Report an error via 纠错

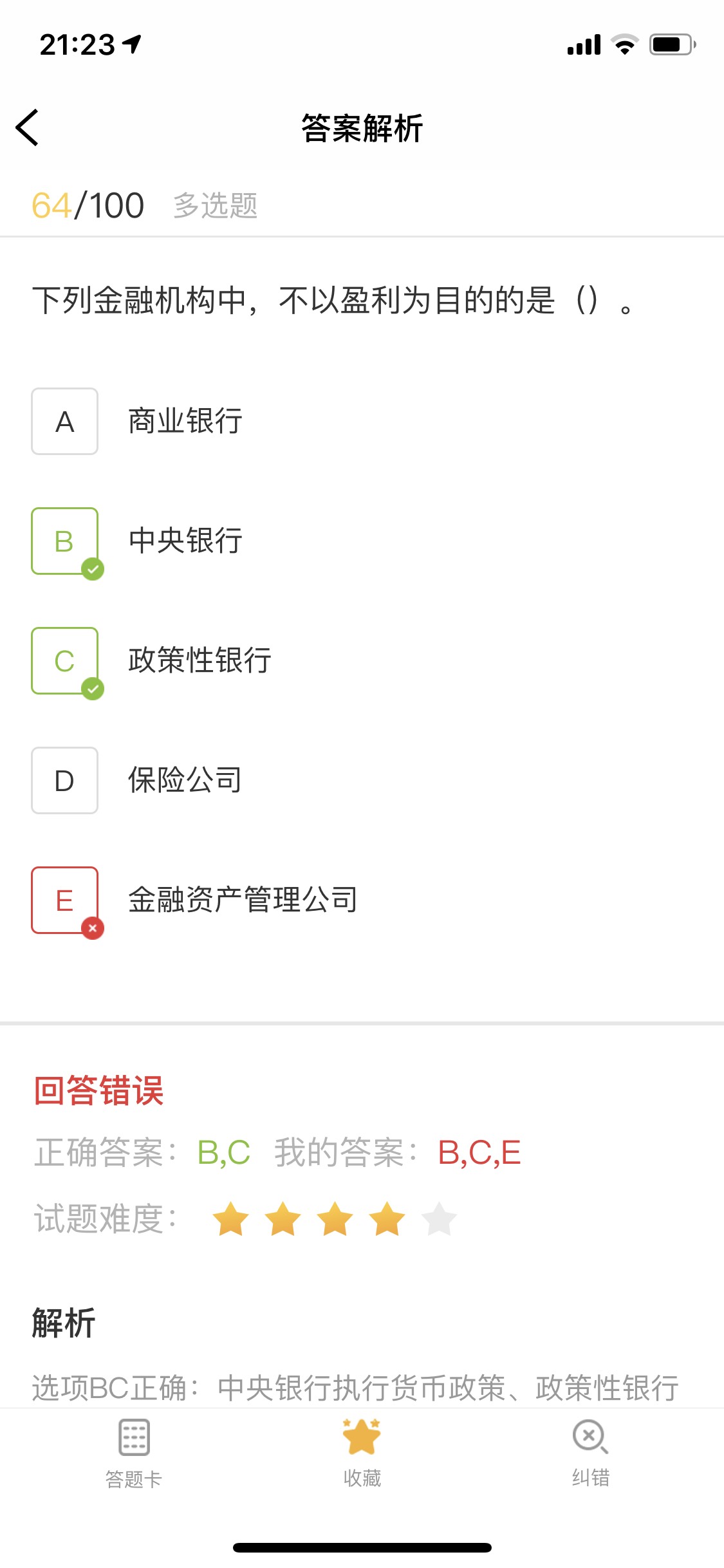(x=590, y=1453)
